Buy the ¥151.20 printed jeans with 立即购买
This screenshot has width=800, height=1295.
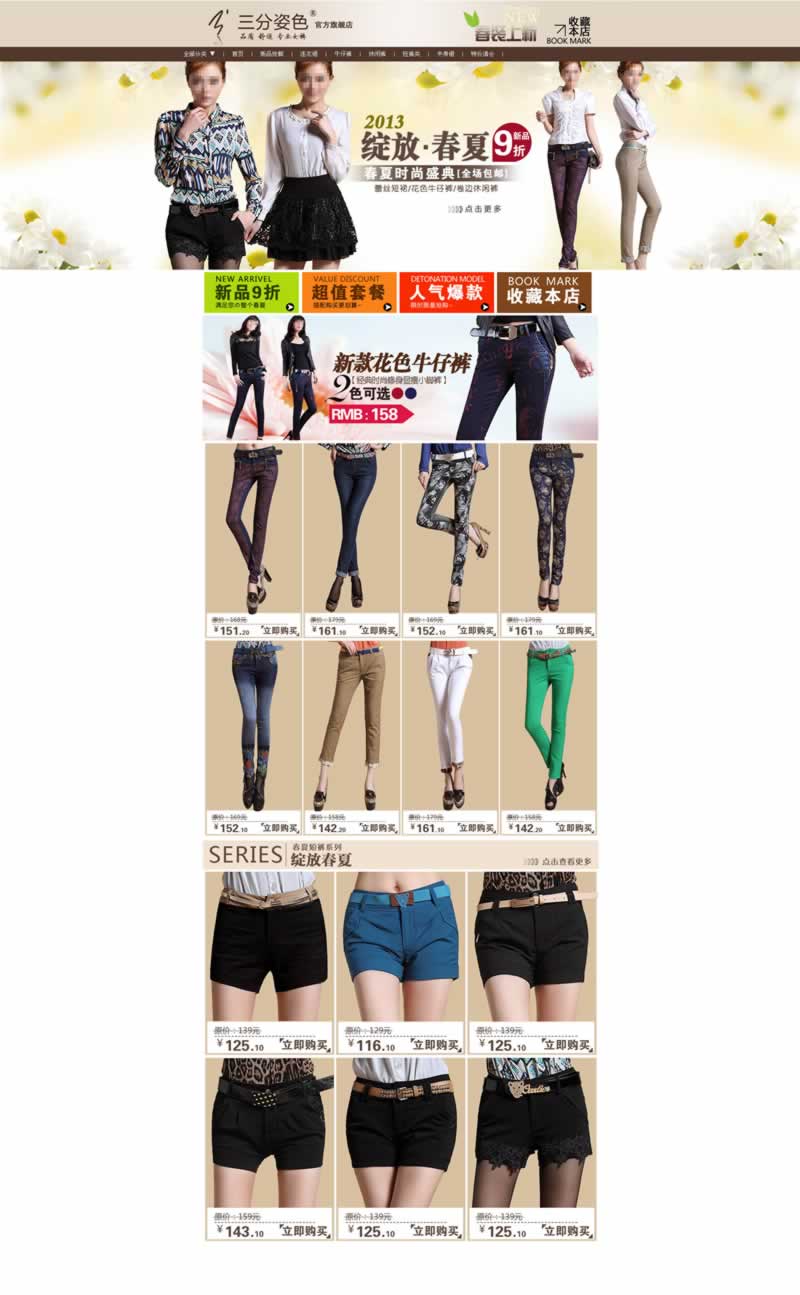(280, 631)
